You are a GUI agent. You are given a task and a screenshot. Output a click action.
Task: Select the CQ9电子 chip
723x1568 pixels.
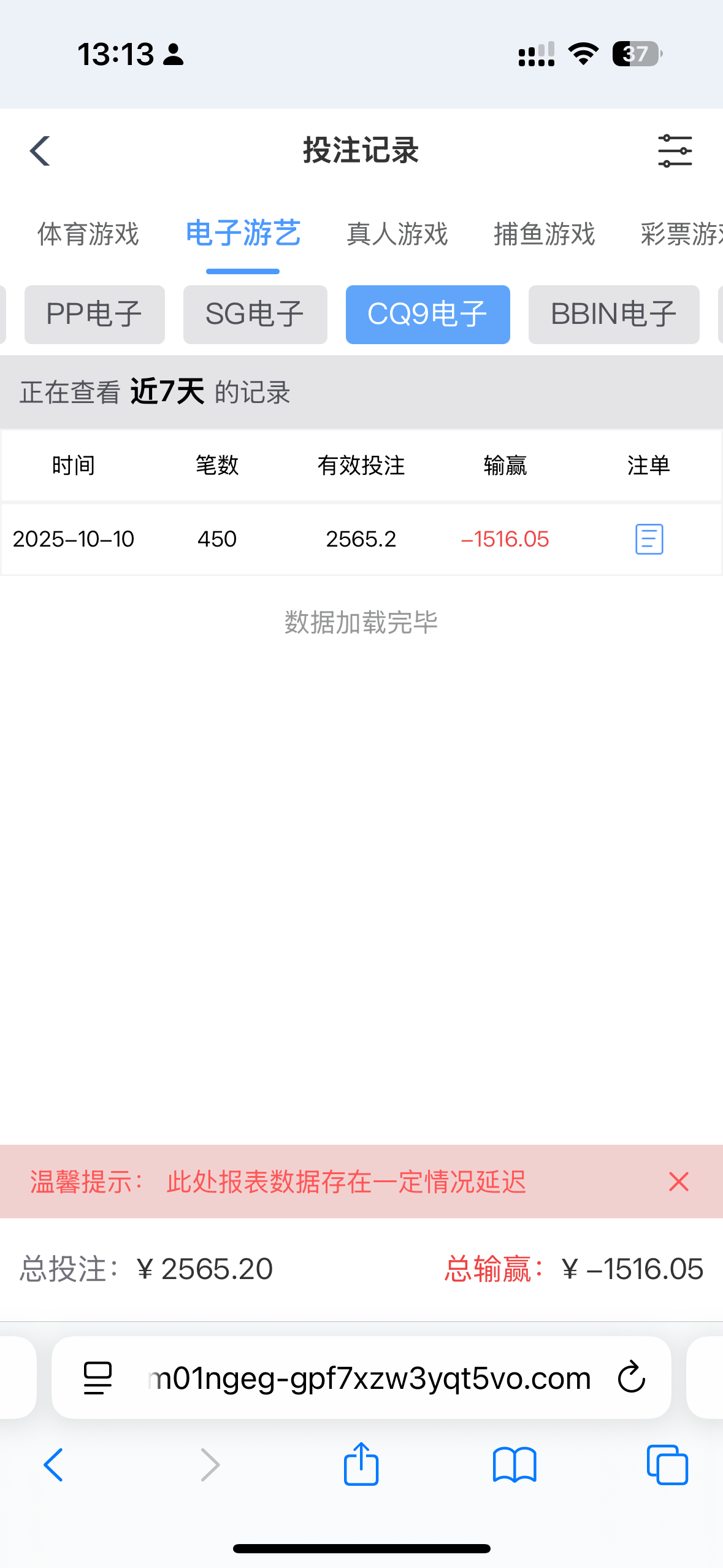[x=427, y=315]
